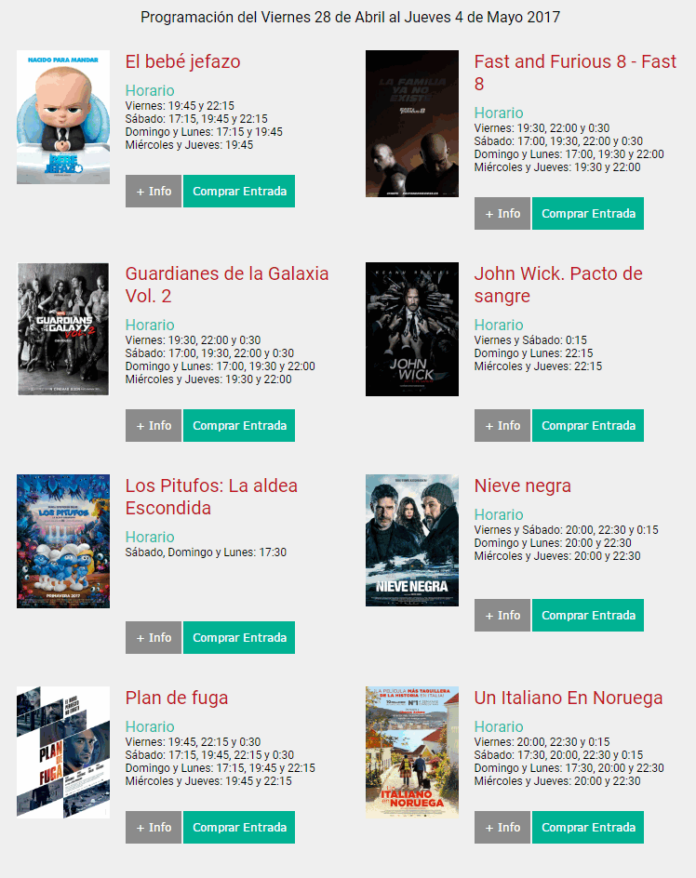The height and width of the screenshot is (878, 696).
Task: Buy tickets for Los Pitufos: La aldea Escondida
Action: (x=239, y=638)
